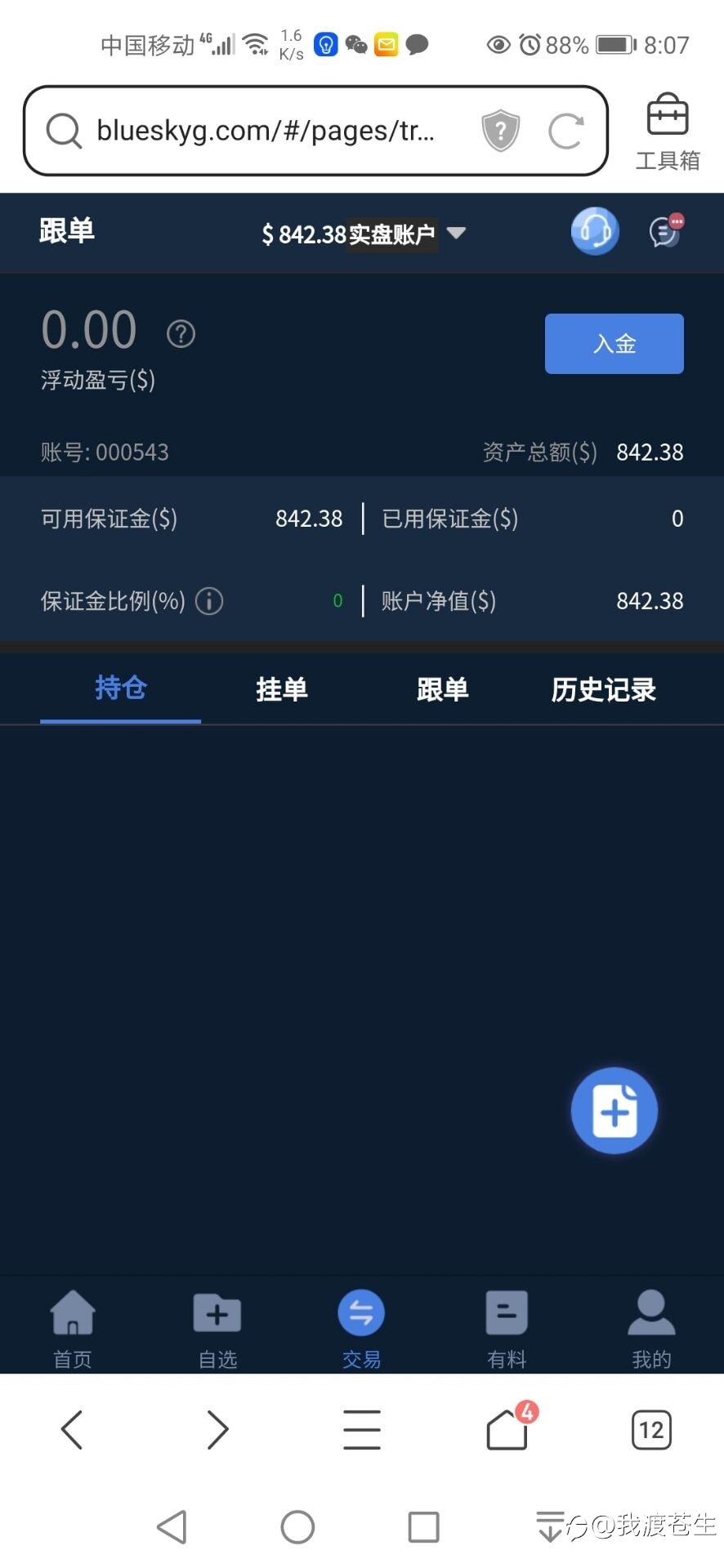724x1568 pixels.
Task: Go to 首页 in bottom navigation
Action: point(73,1329)
